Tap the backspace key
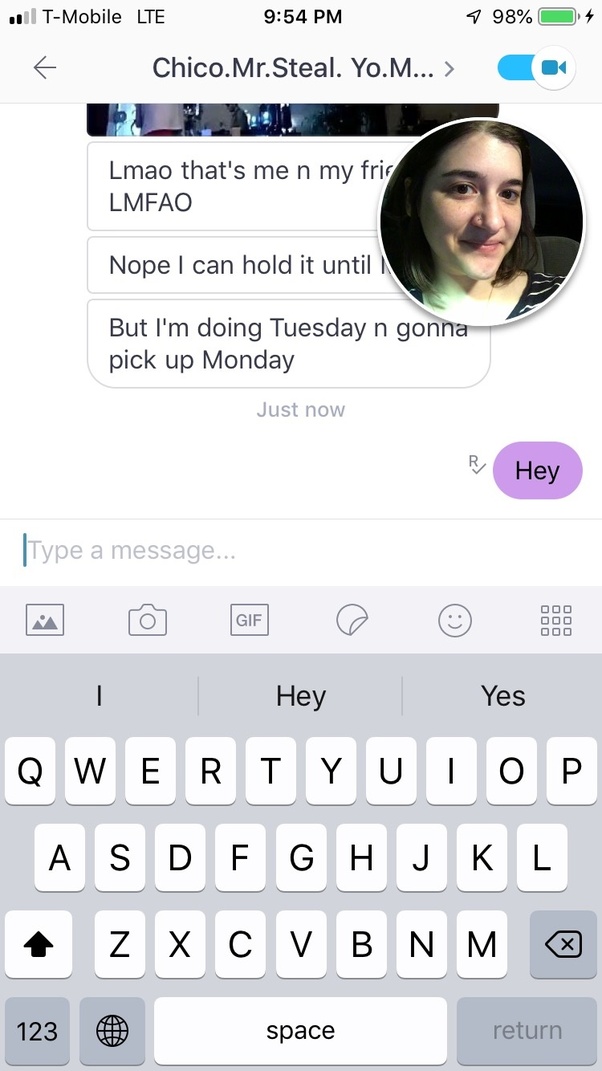The height and width of the screenshot is (1071, 602). [x=563, y=944]
